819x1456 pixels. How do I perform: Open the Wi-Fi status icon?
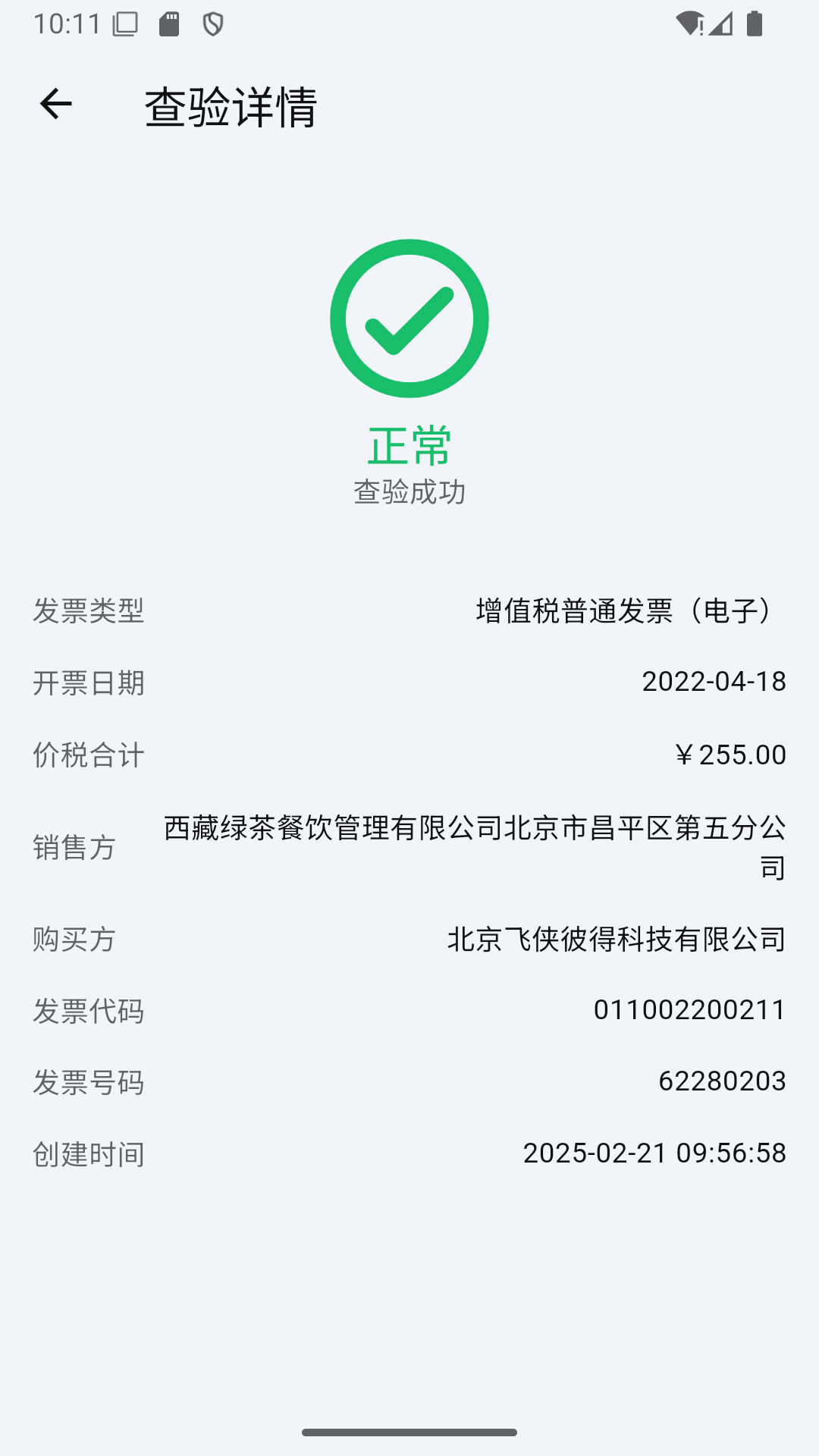(690, 23)
